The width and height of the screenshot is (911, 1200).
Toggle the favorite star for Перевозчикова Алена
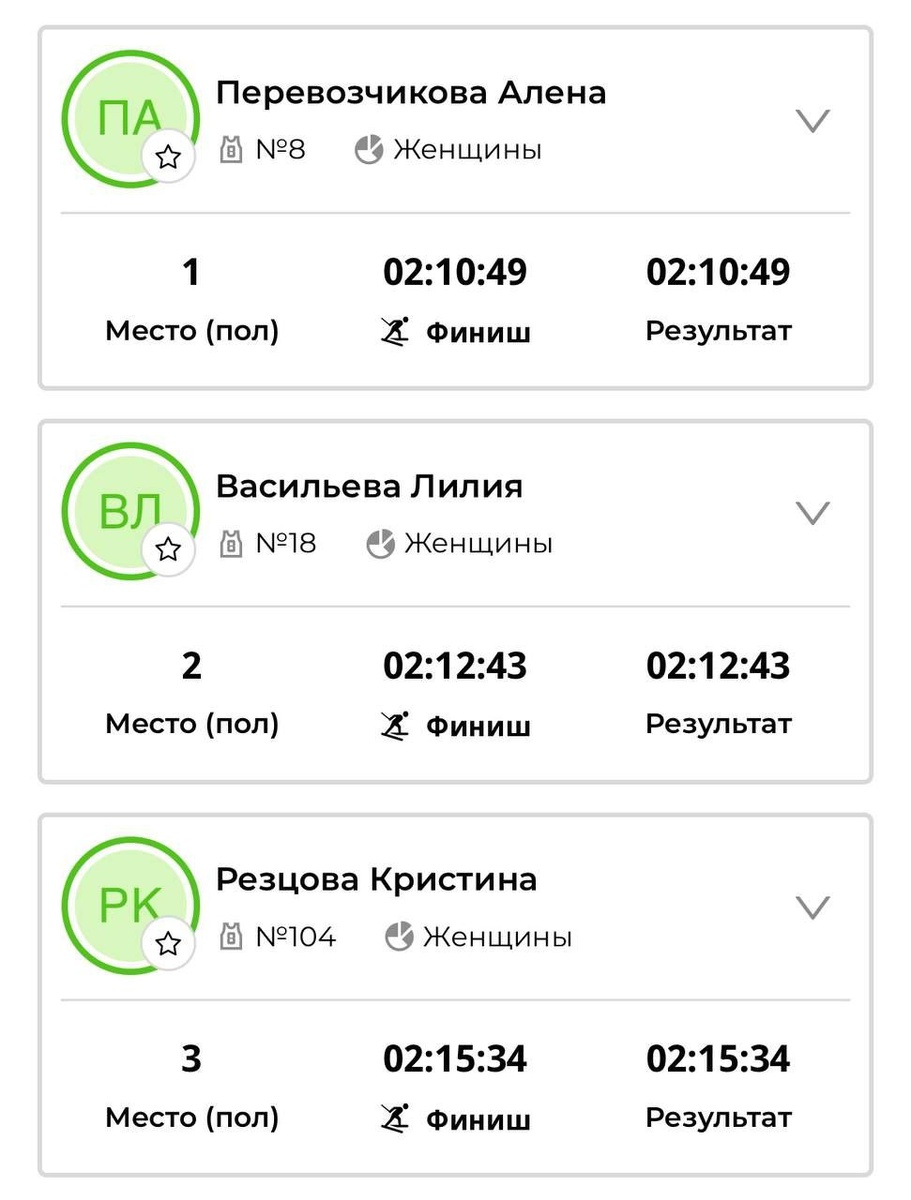click(168, 155)
